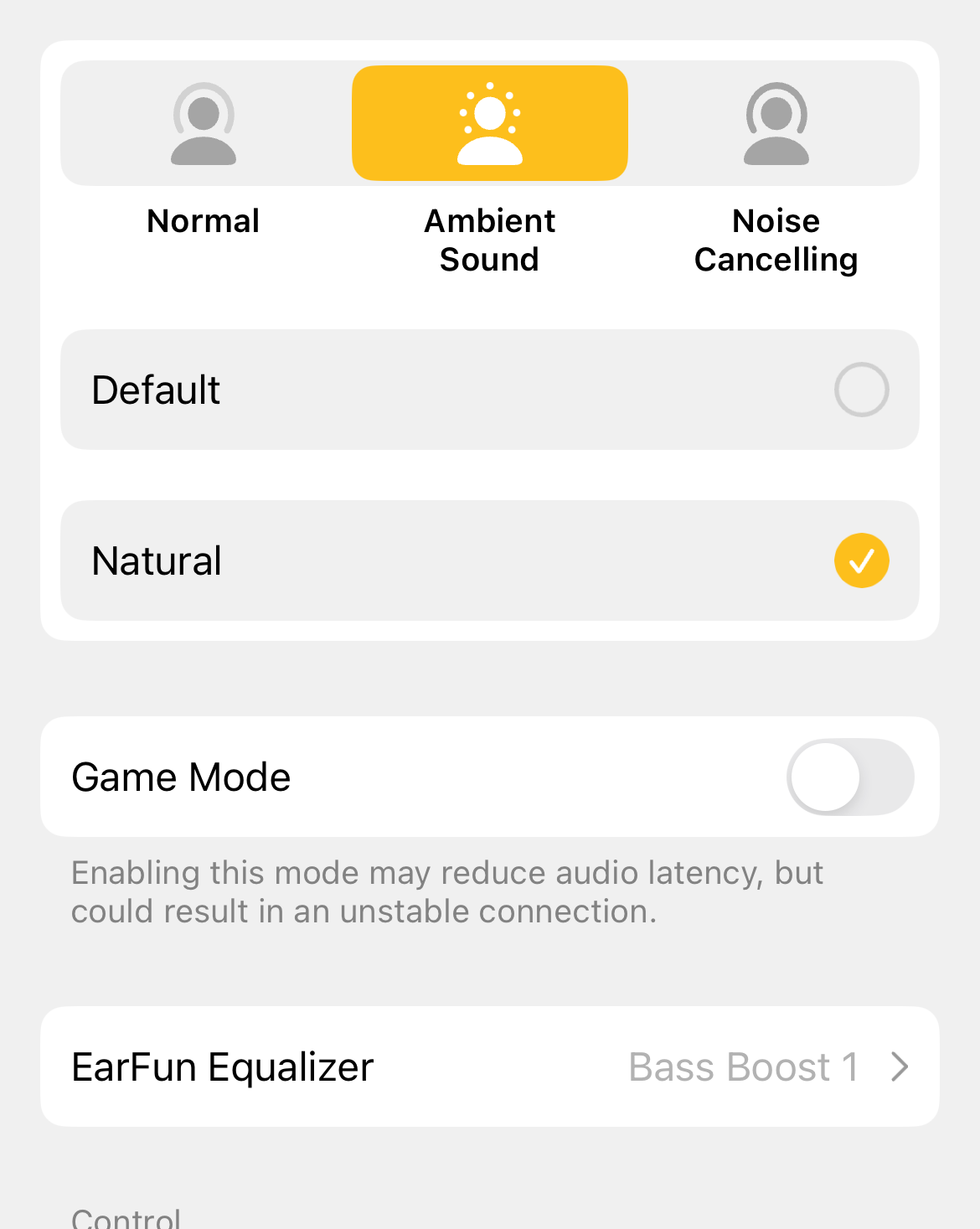
Task: Switch to Normal sound mode
Action: [x=204, y=124]
